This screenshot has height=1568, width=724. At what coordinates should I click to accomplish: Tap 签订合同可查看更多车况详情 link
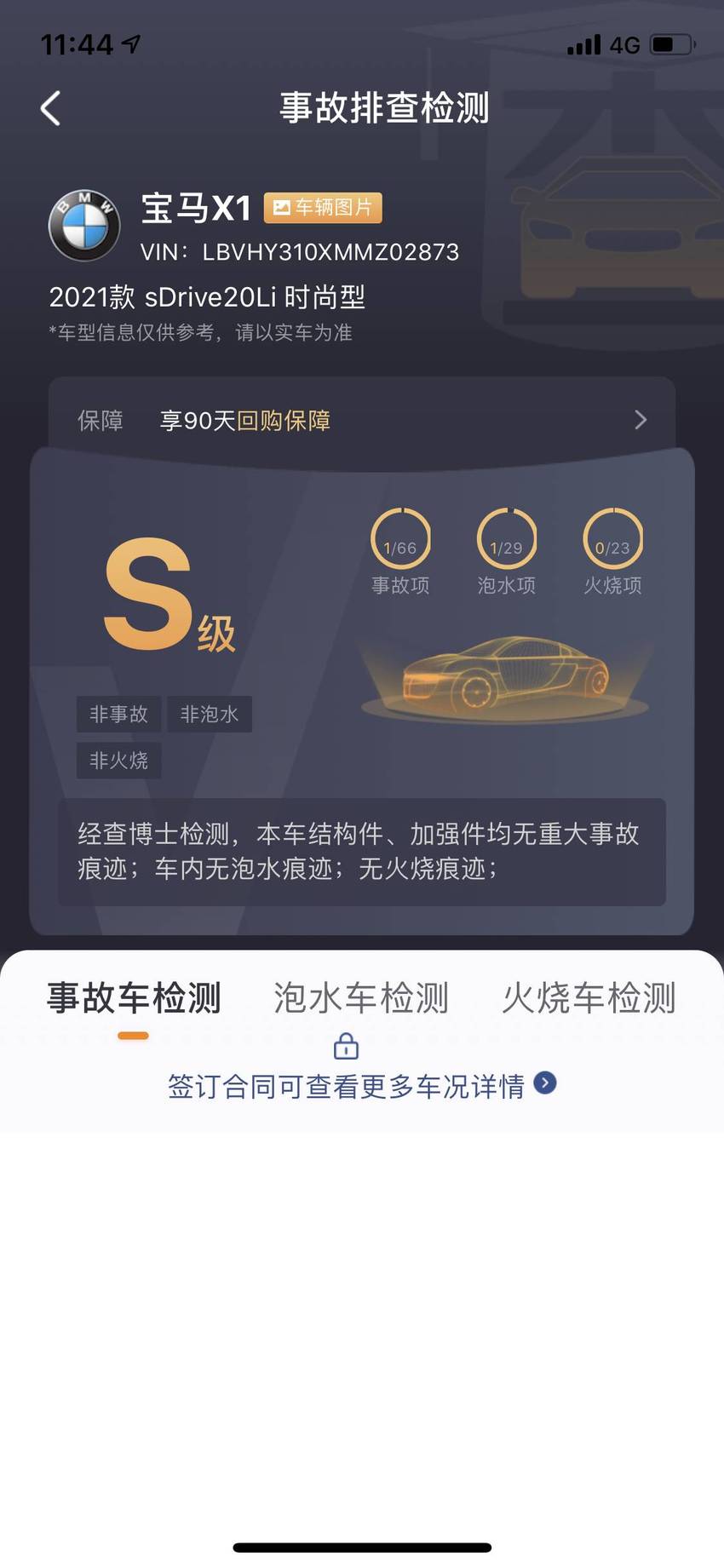click(361, 1086)
